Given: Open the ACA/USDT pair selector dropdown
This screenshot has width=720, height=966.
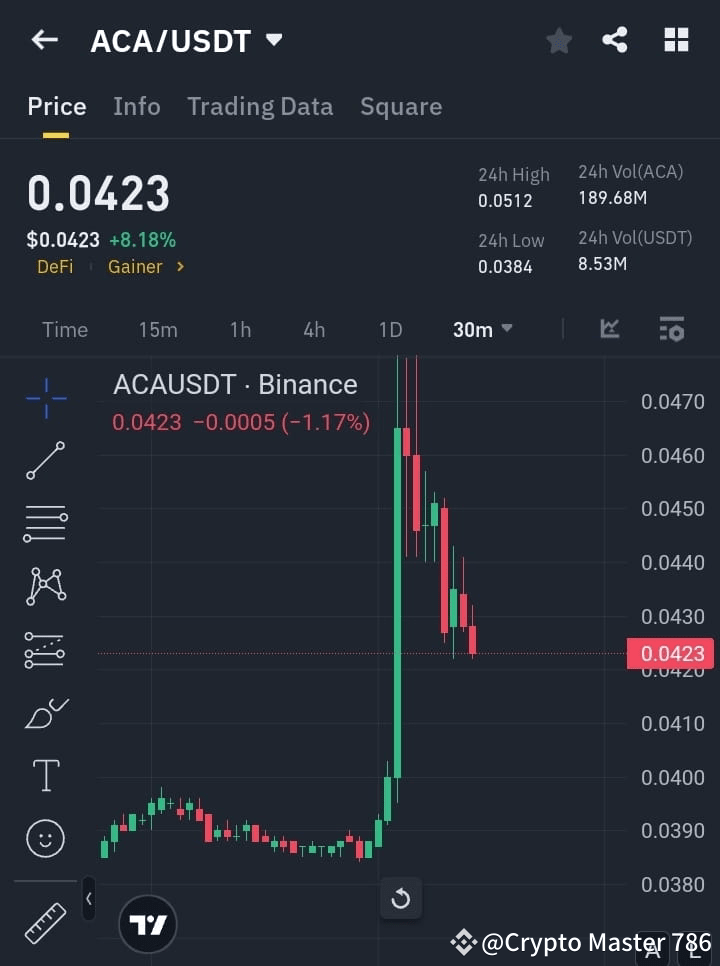Looking at the screenshot, I should [272, 40].
